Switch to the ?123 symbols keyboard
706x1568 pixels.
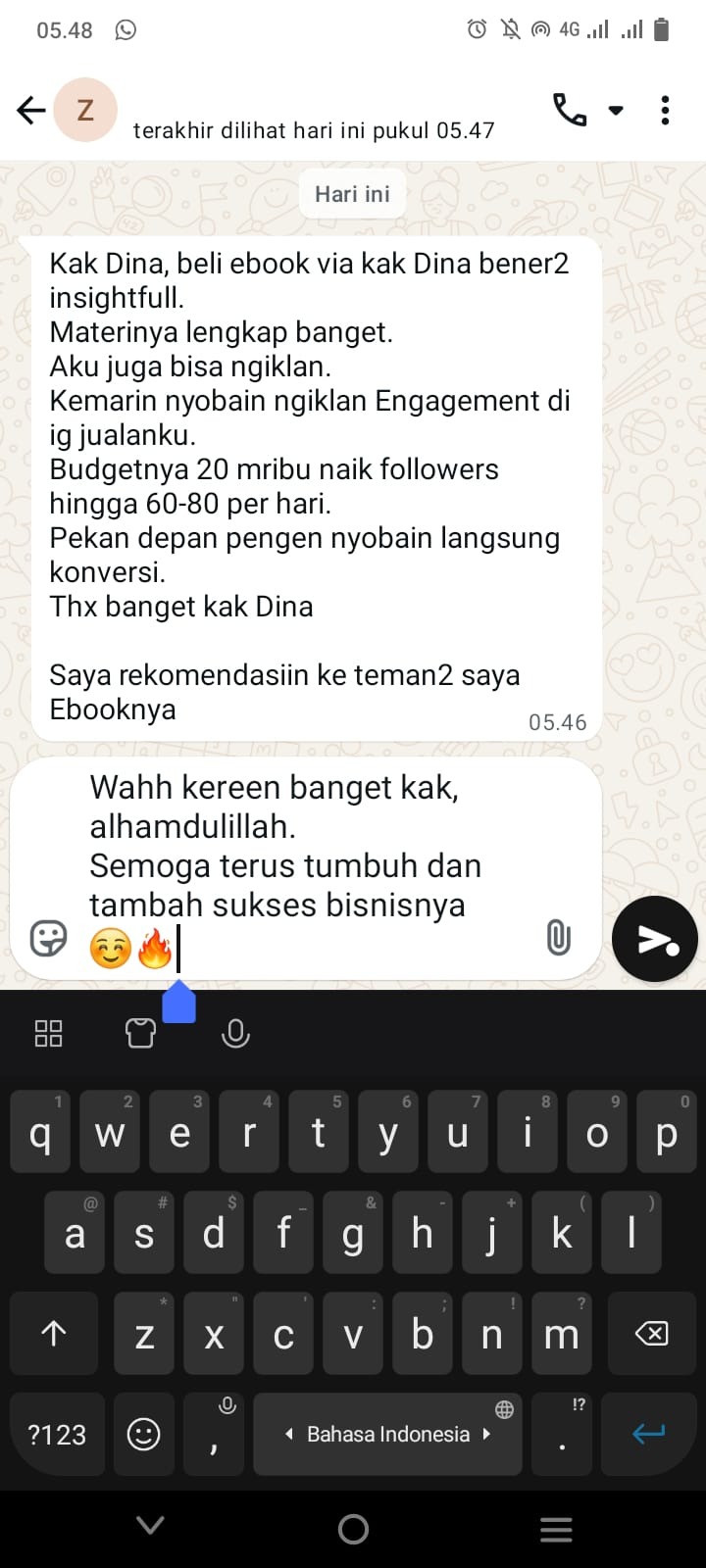pos(57,1434)
